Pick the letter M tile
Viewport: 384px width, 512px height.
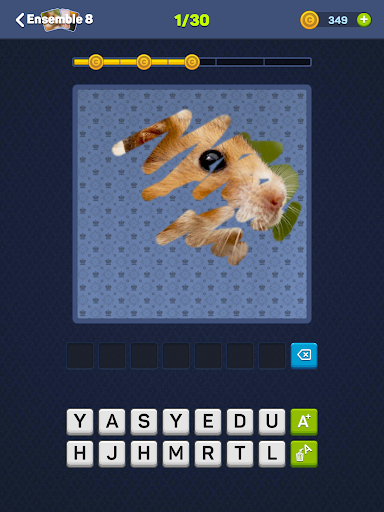176,454
